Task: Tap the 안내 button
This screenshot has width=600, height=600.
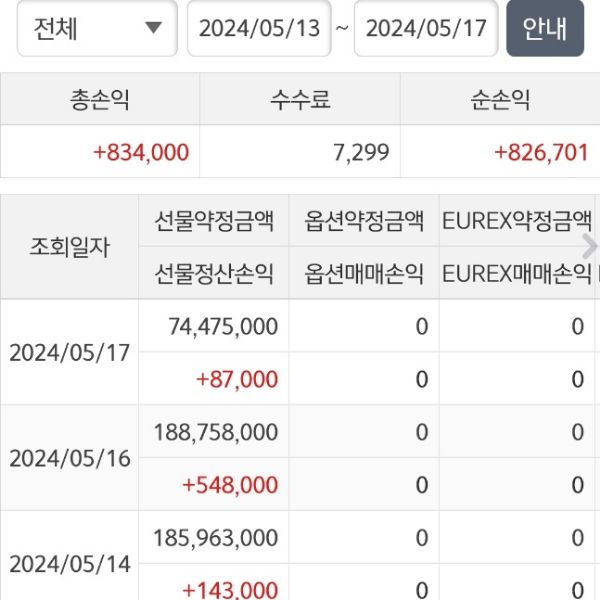Action: [x=545, y=27]
